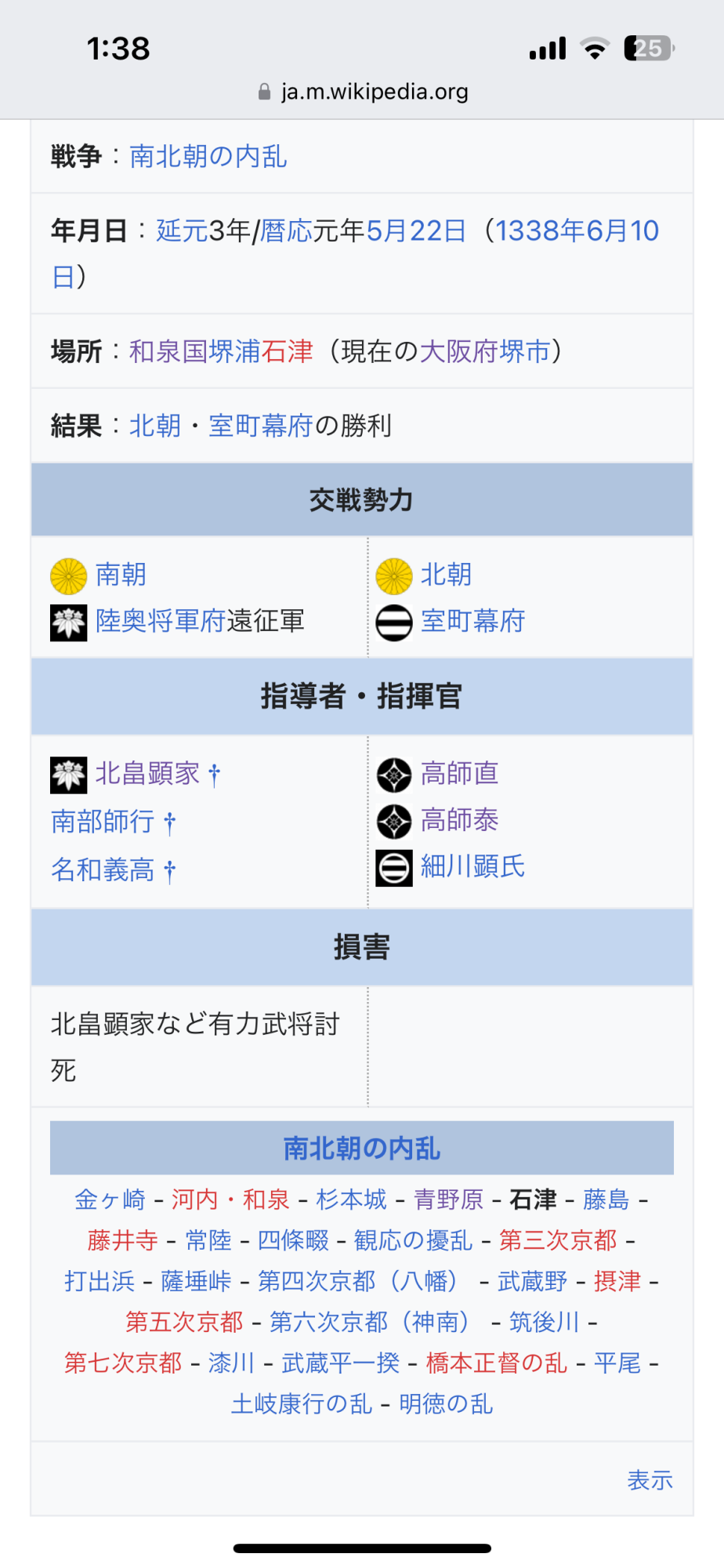The height and width of the screenshot is (1568, 724).
Task: Open the 南部師行 link
Action: click(x=103, y=822)
